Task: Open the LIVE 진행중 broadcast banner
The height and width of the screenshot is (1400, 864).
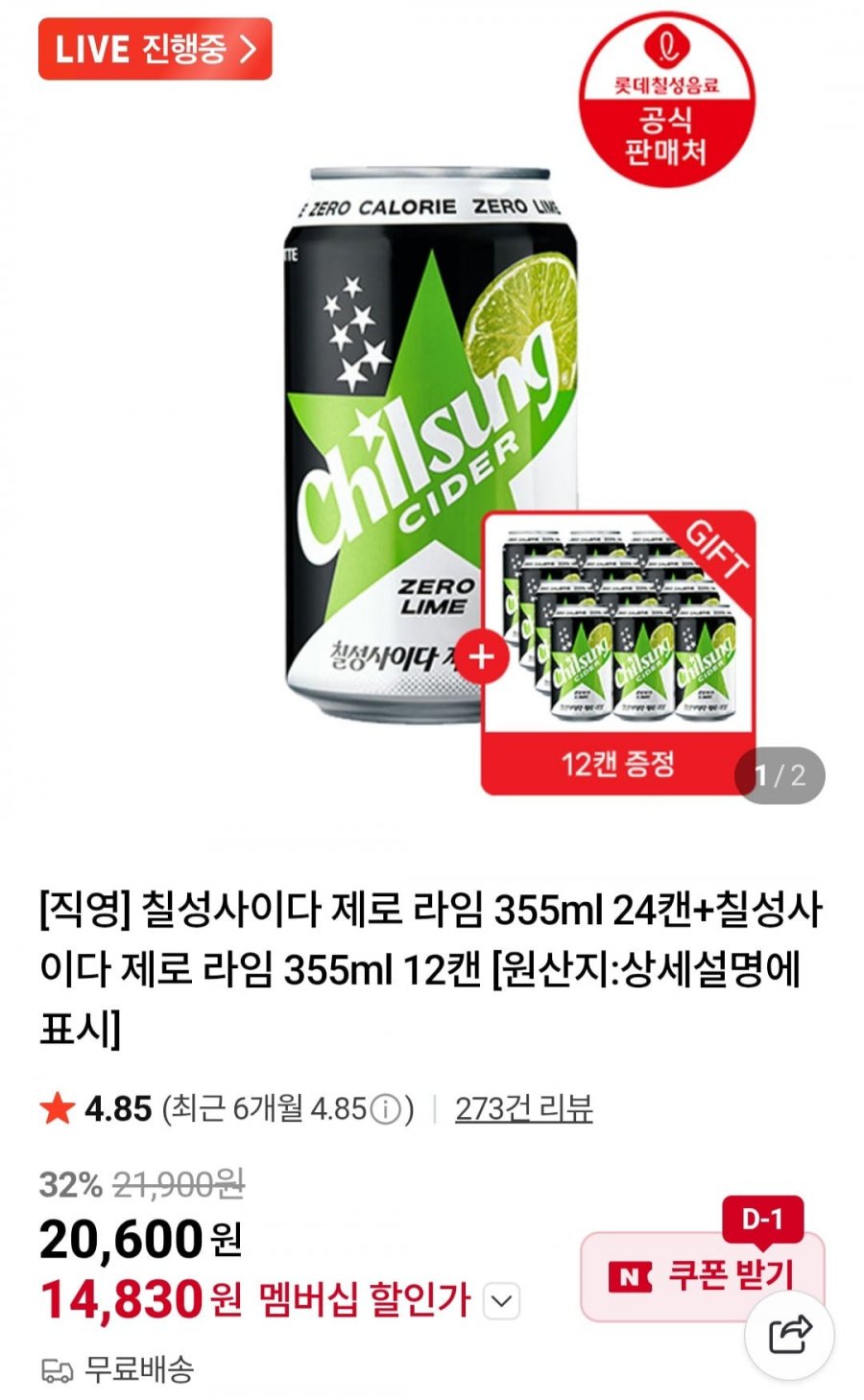Action: click(x=155, y=48)
